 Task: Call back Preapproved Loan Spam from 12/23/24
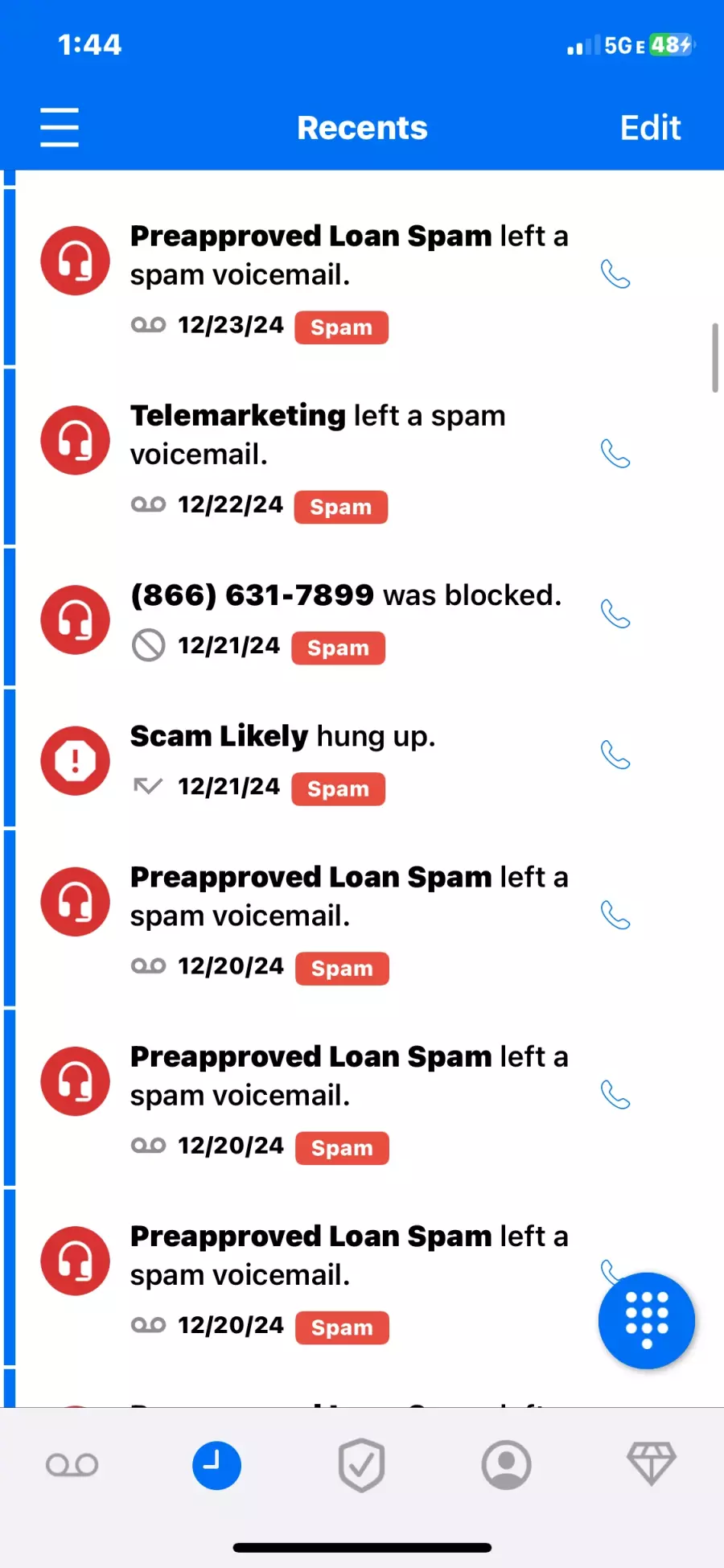click(x=615, y=274)
